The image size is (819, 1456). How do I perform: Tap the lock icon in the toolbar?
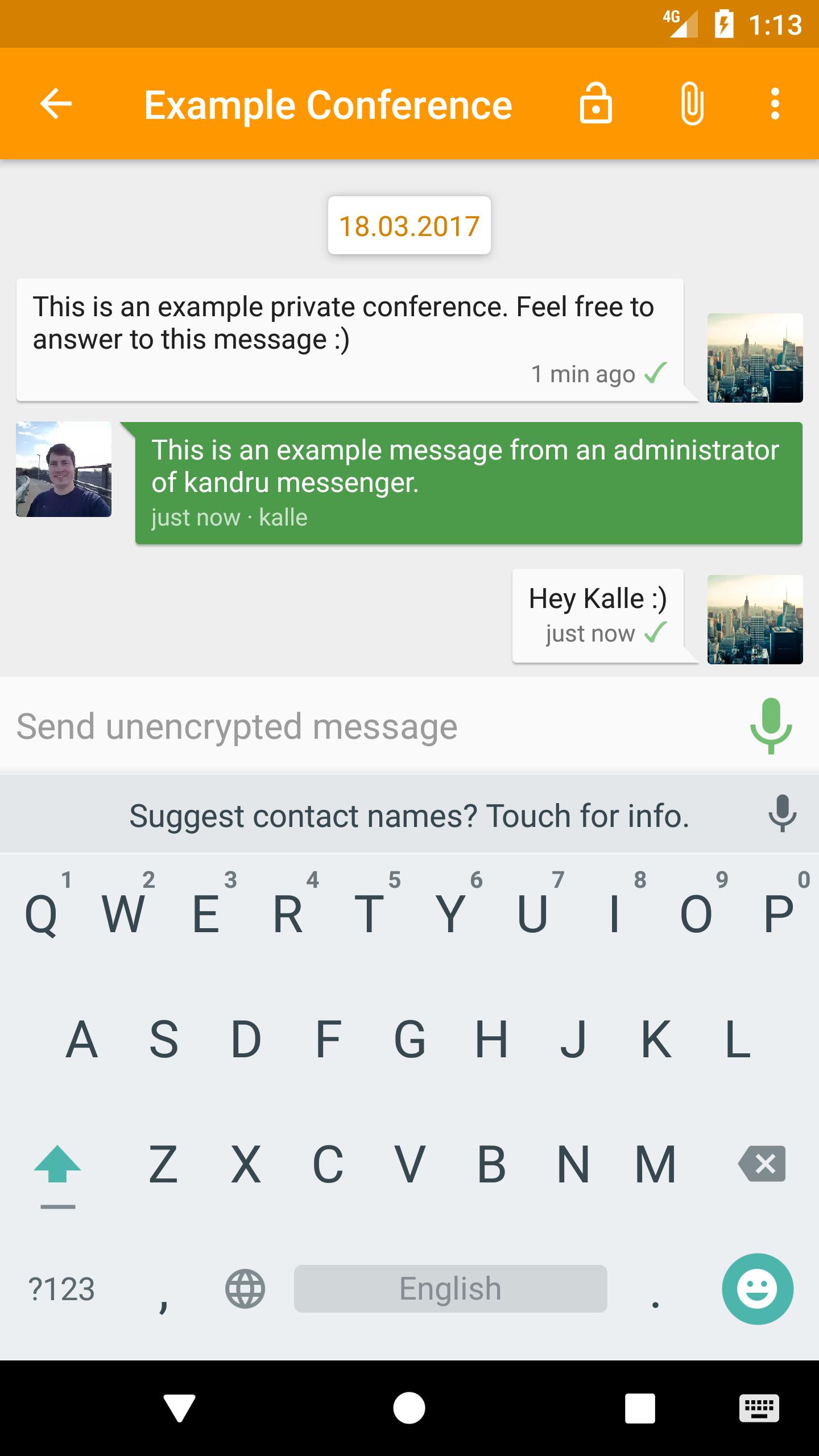pos(596,104)
